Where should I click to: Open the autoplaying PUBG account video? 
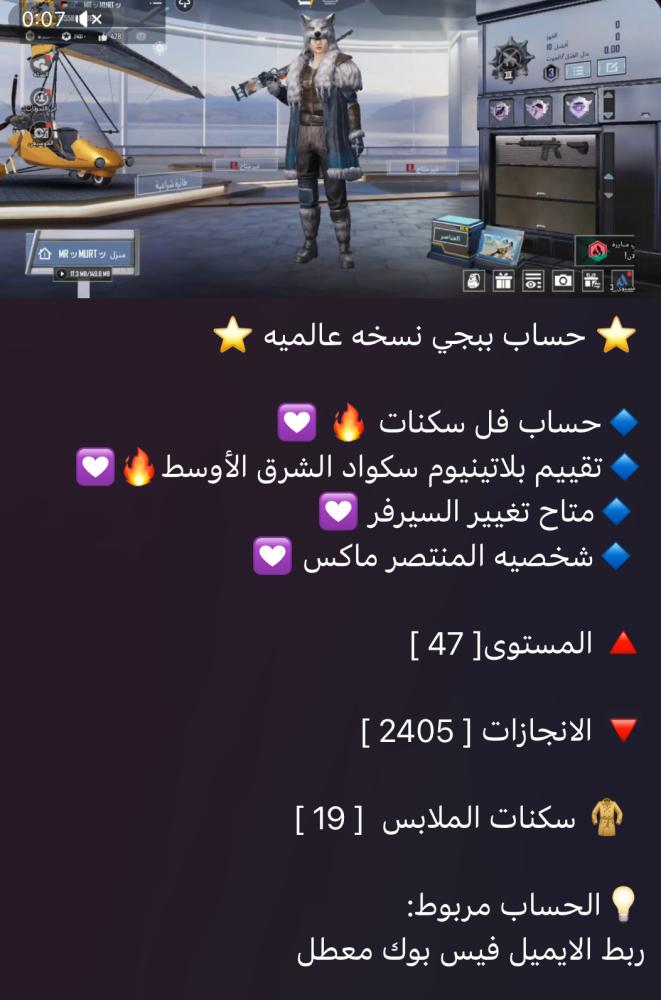(x=330, y=150)
